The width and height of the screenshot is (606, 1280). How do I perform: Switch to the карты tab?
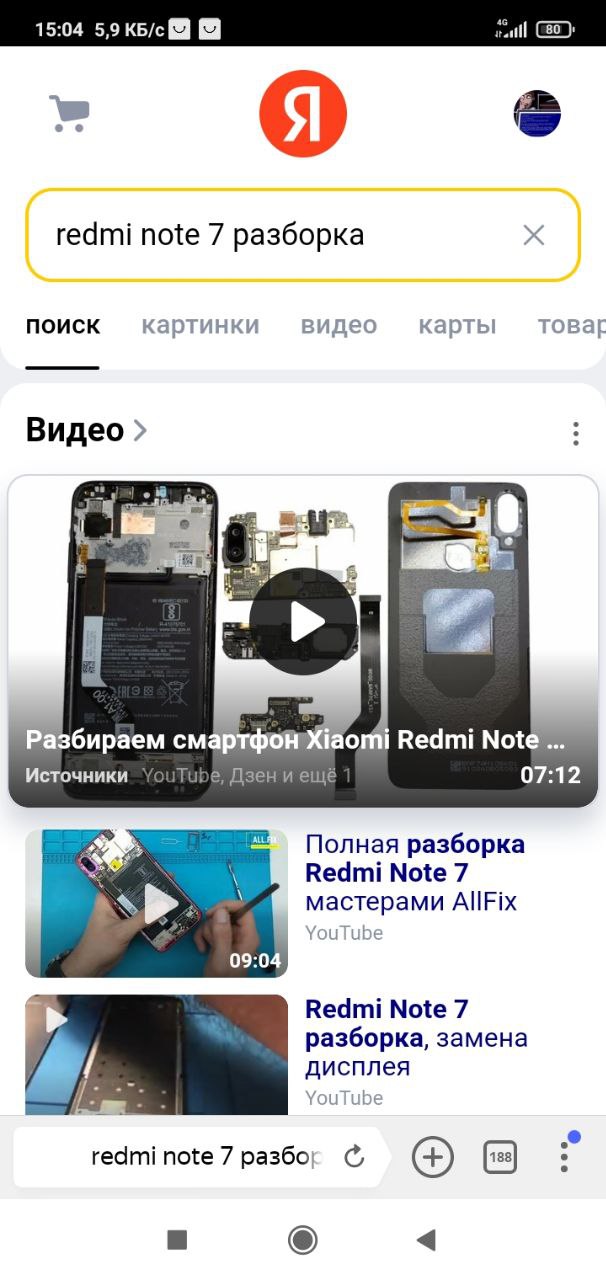click(x=457, y=325)
